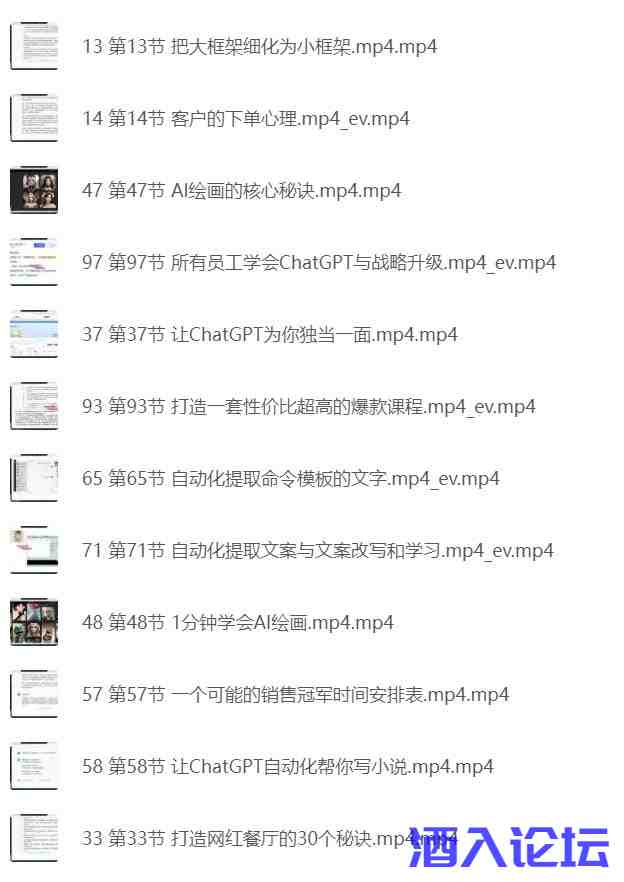This screenshot has width=624, height=882.
Task: Play video 71 自动化提取文案与文案改写和学习
Action: click(317, 551)
